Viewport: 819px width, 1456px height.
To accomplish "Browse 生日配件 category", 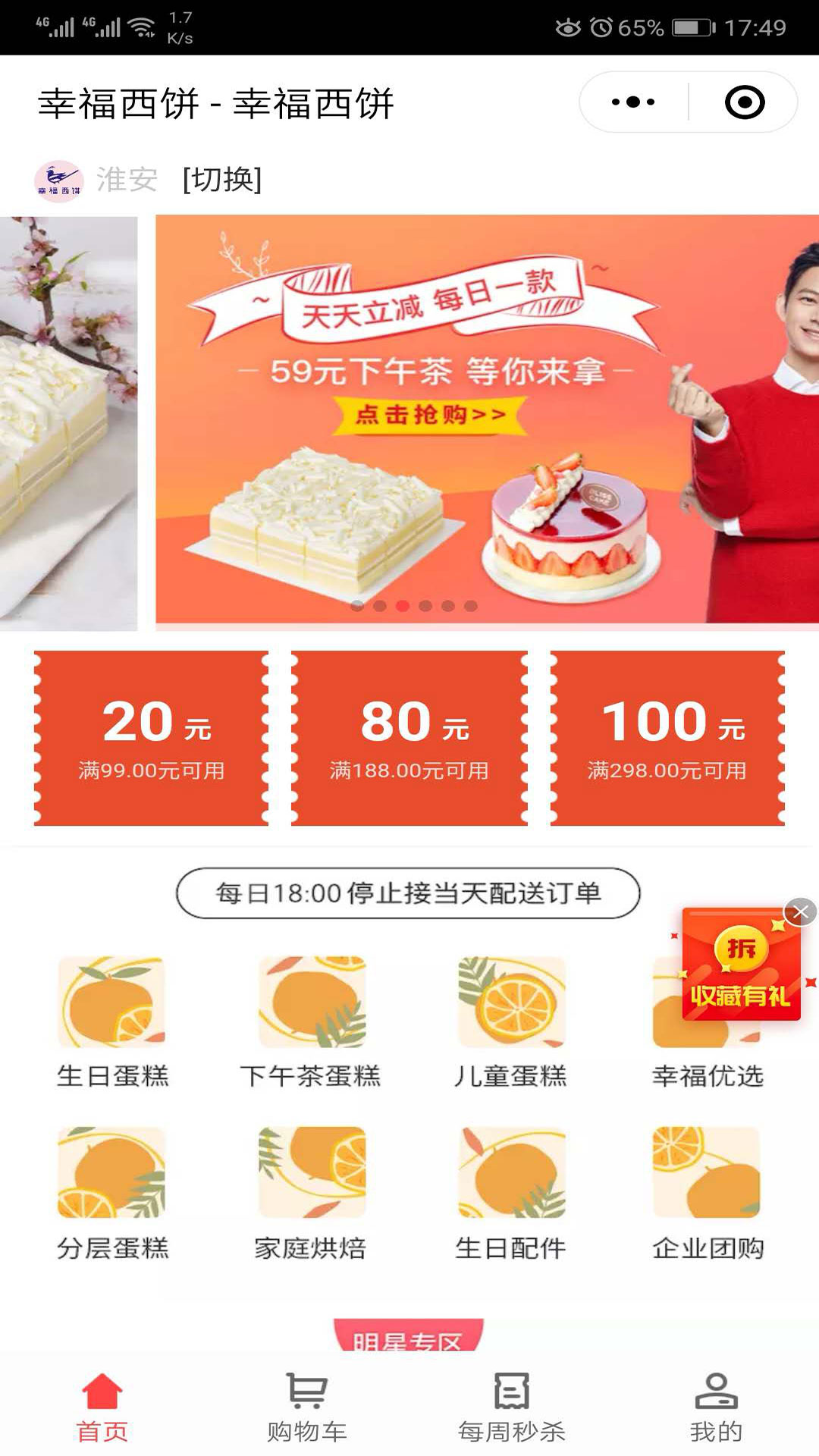I will point(511,1192).
